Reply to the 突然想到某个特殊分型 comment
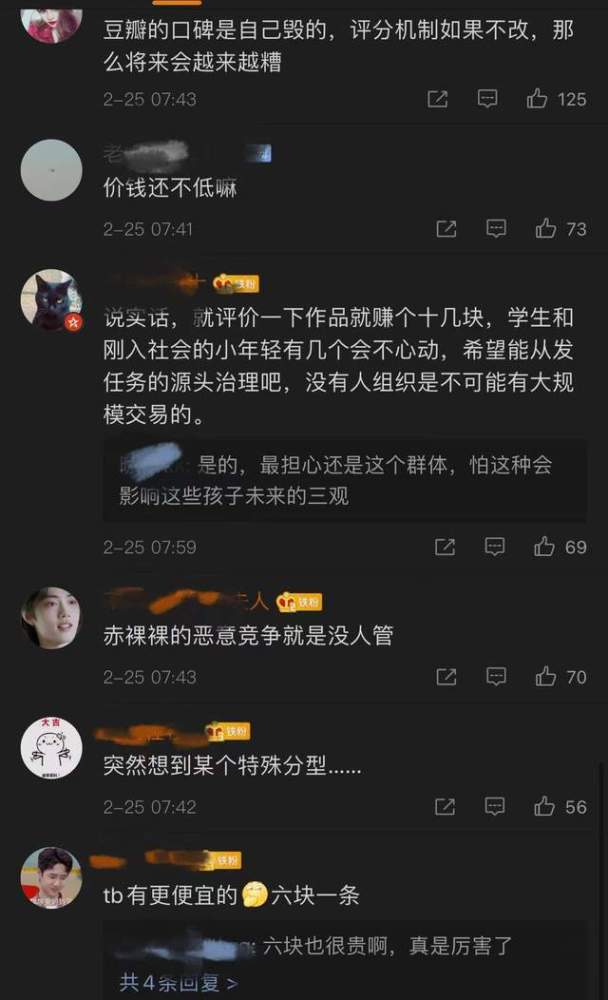The width and height of the screenshot is (608, 1000). click(494, 806)
